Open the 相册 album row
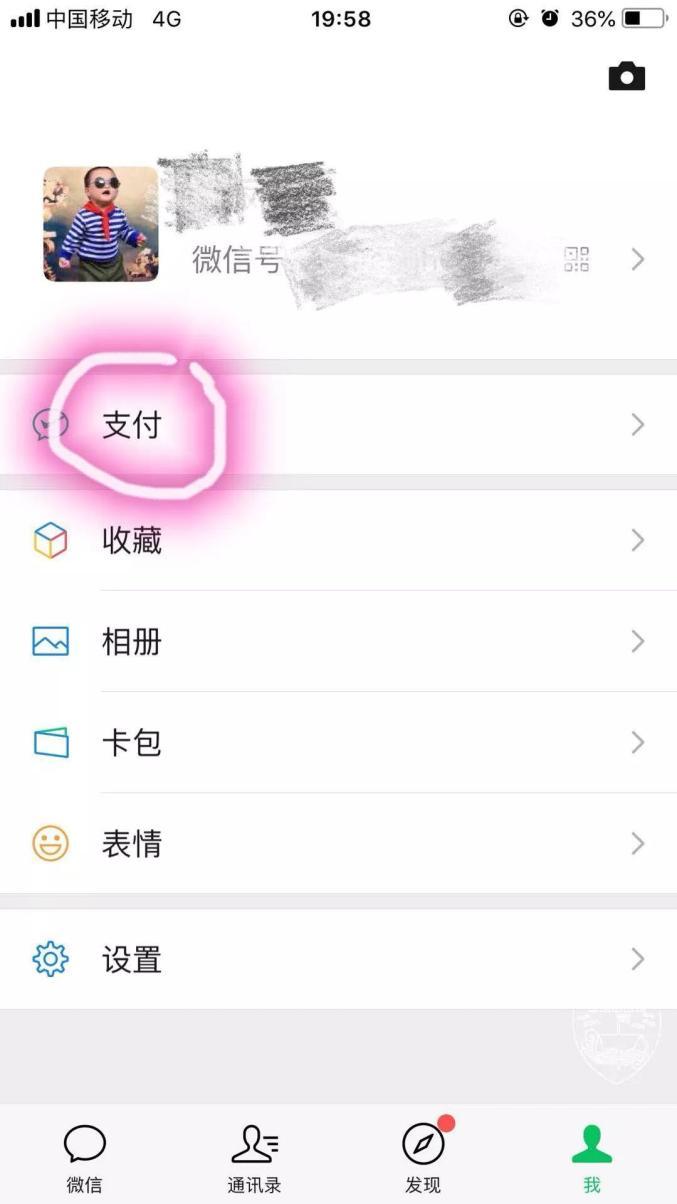This screenshot has height=1204, width=677. pos(338,642)
